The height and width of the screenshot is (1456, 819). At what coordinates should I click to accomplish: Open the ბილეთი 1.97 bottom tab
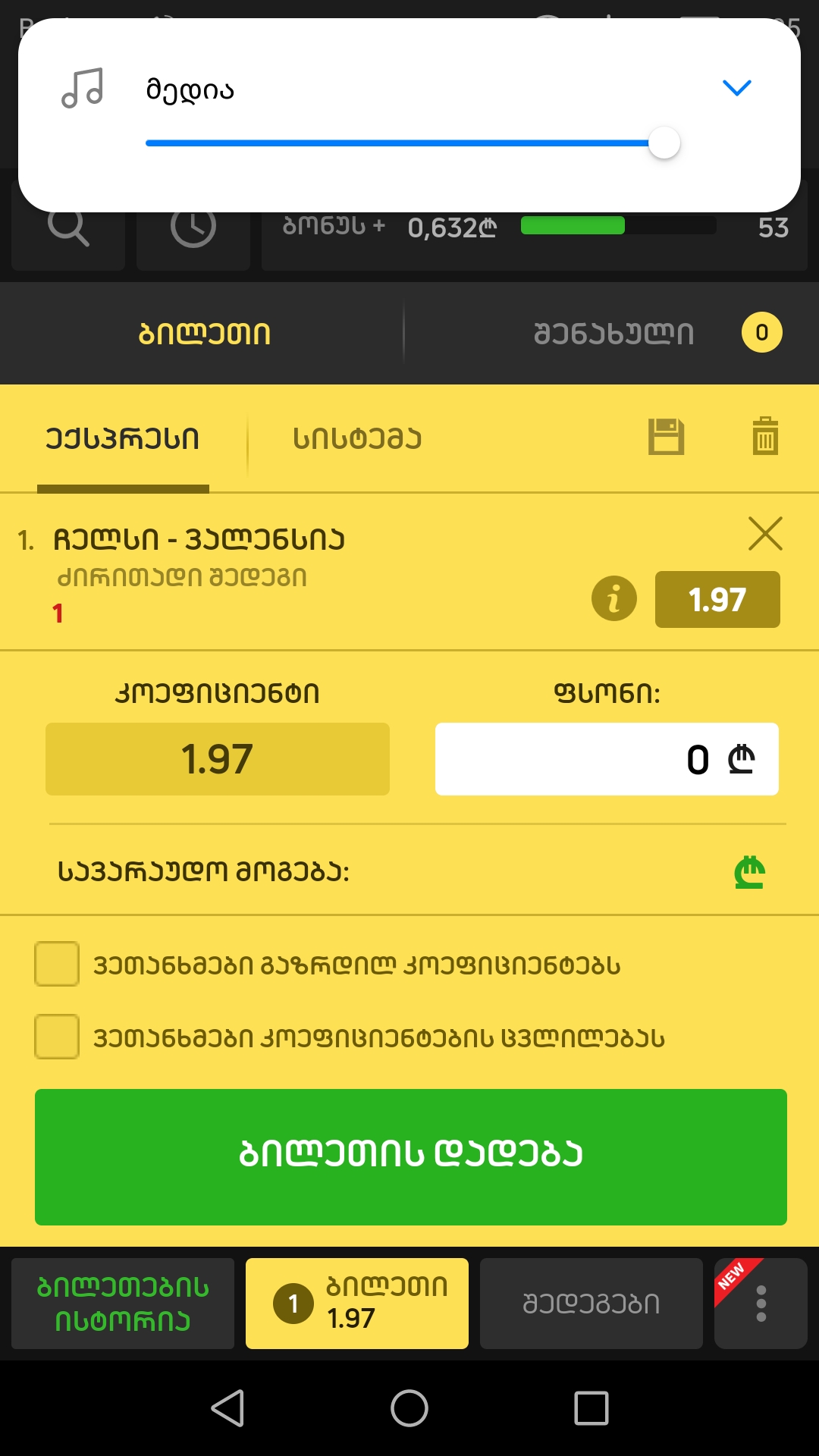(357, 1304)
